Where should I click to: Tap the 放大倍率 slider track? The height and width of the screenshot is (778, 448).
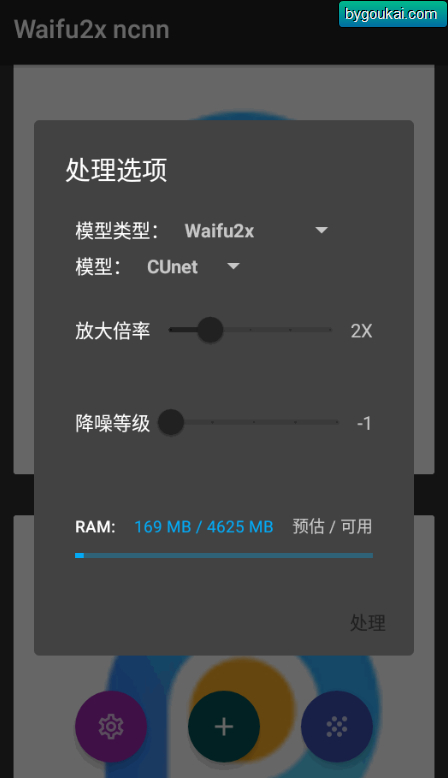coord(250,330)
